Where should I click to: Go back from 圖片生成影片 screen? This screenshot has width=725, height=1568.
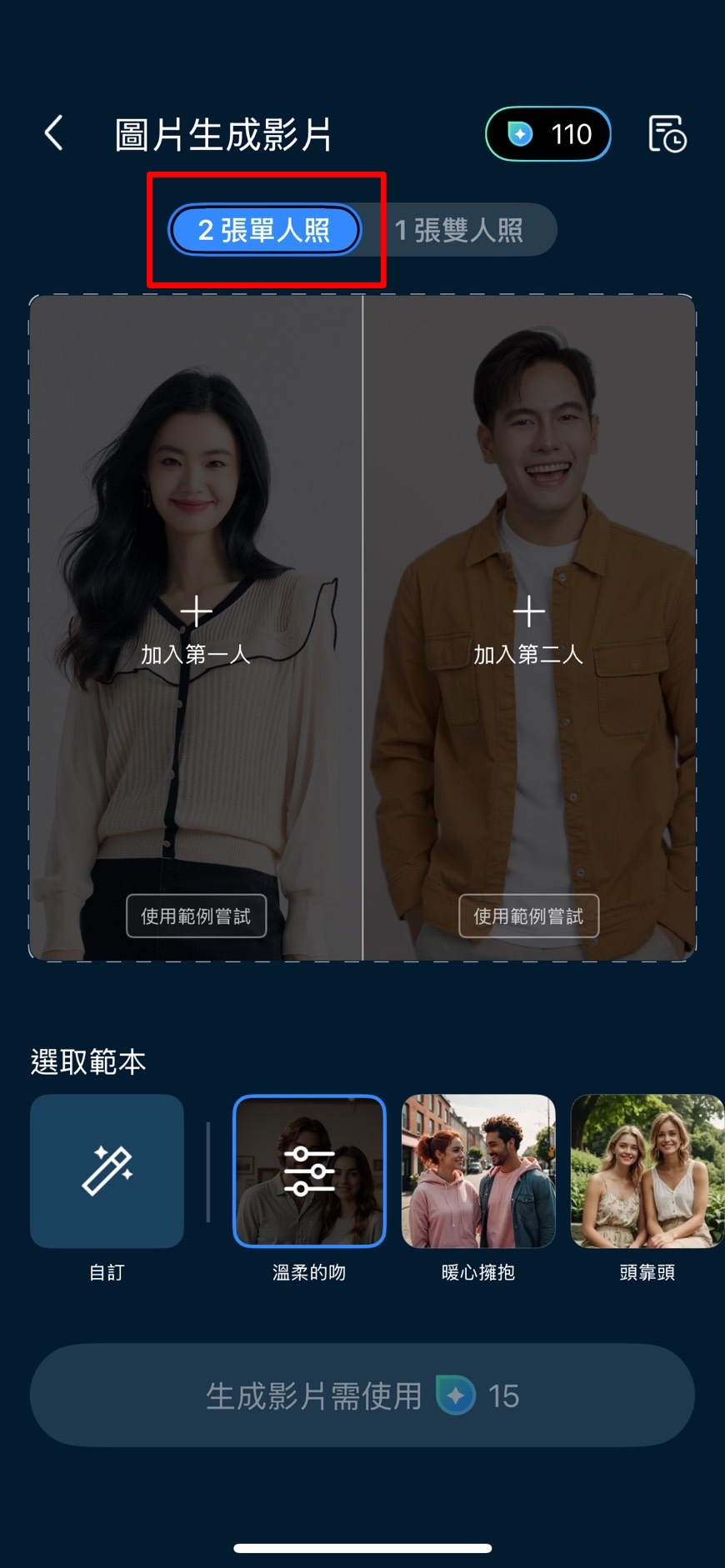(x=54, y=133)
